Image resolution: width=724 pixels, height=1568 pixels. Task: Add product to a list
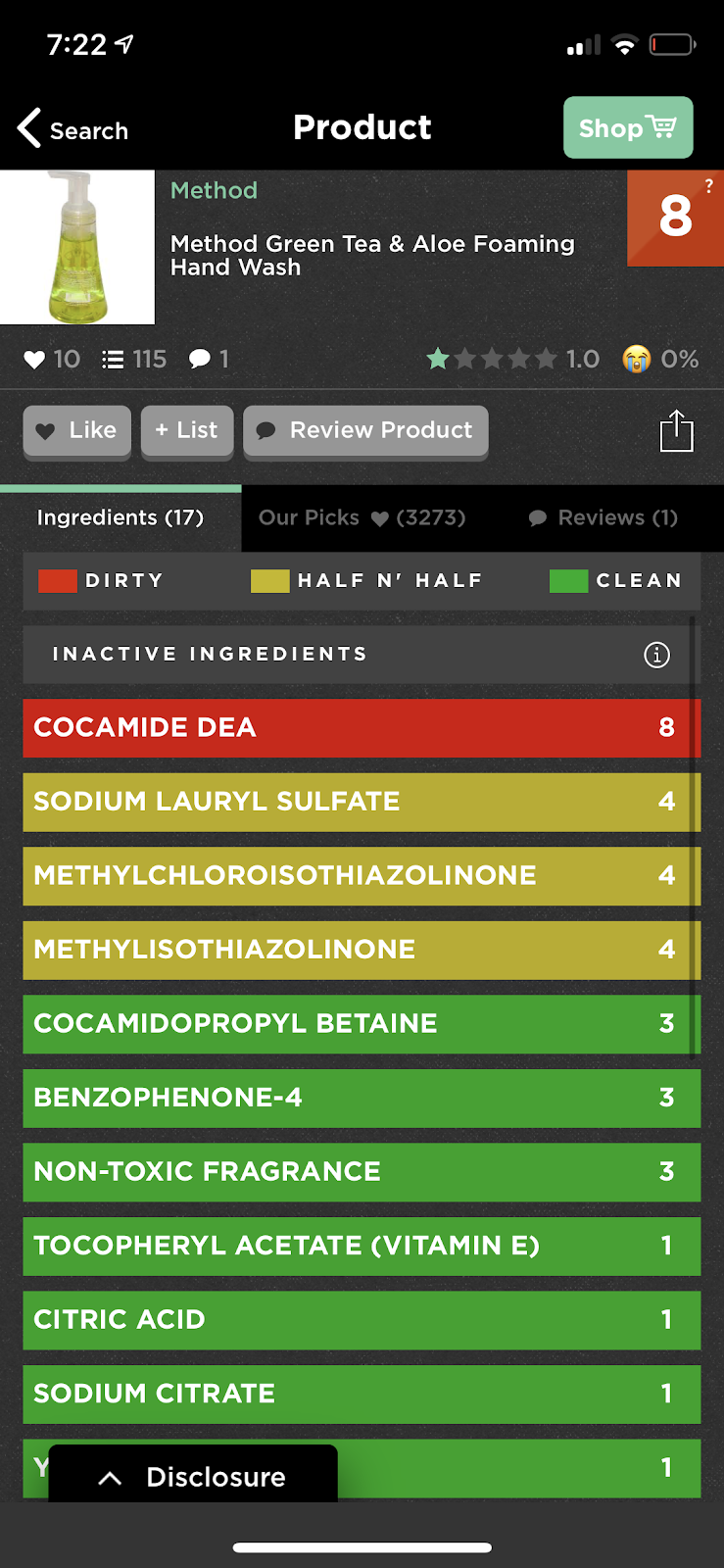[186, 431]
